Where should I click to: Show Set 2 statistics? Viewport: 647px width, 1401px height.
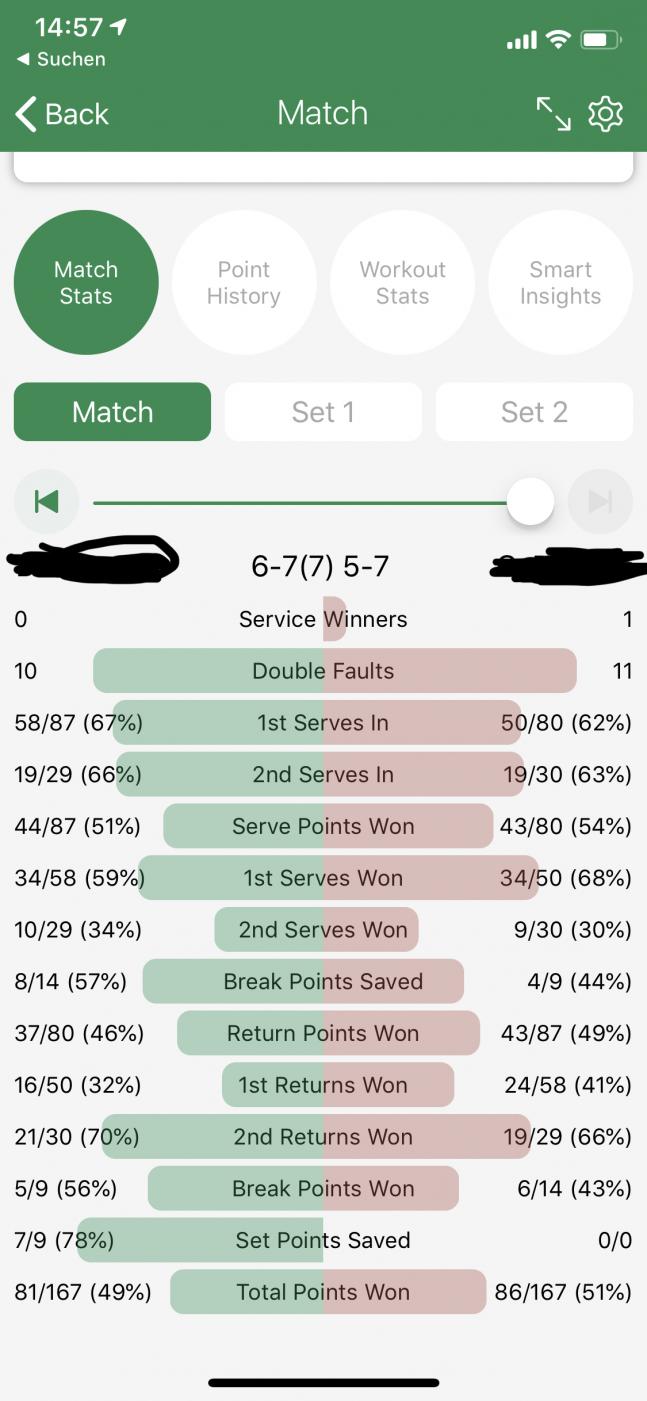click(x=534, y=412)
